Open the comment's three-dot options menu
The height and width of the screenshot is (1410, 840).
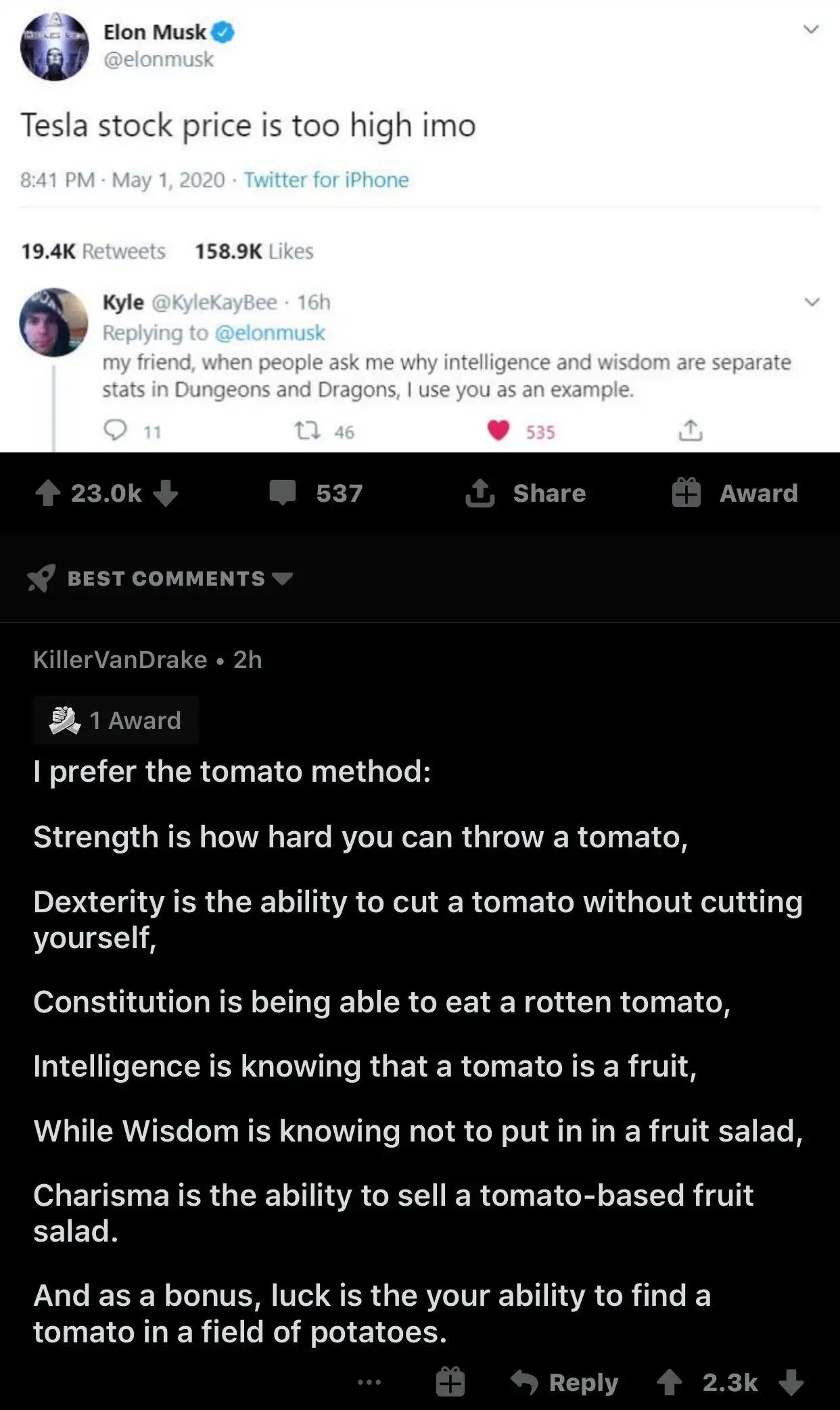[369, 1382]
